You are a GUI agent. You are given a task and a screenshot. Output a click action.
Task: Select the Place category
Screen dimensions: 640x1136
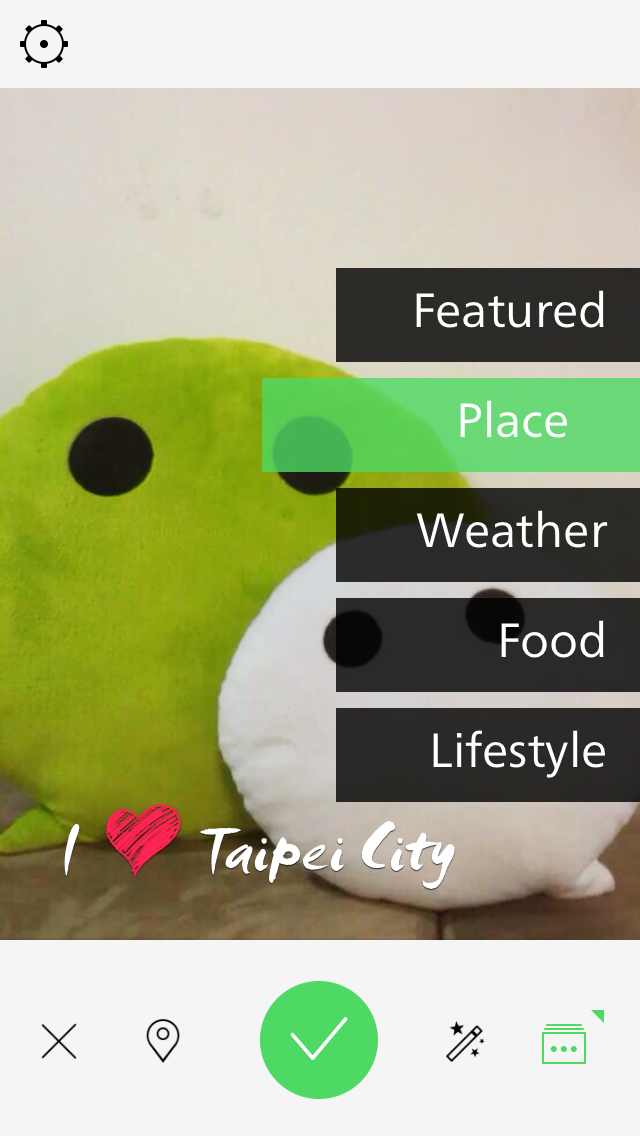[451, 424]
